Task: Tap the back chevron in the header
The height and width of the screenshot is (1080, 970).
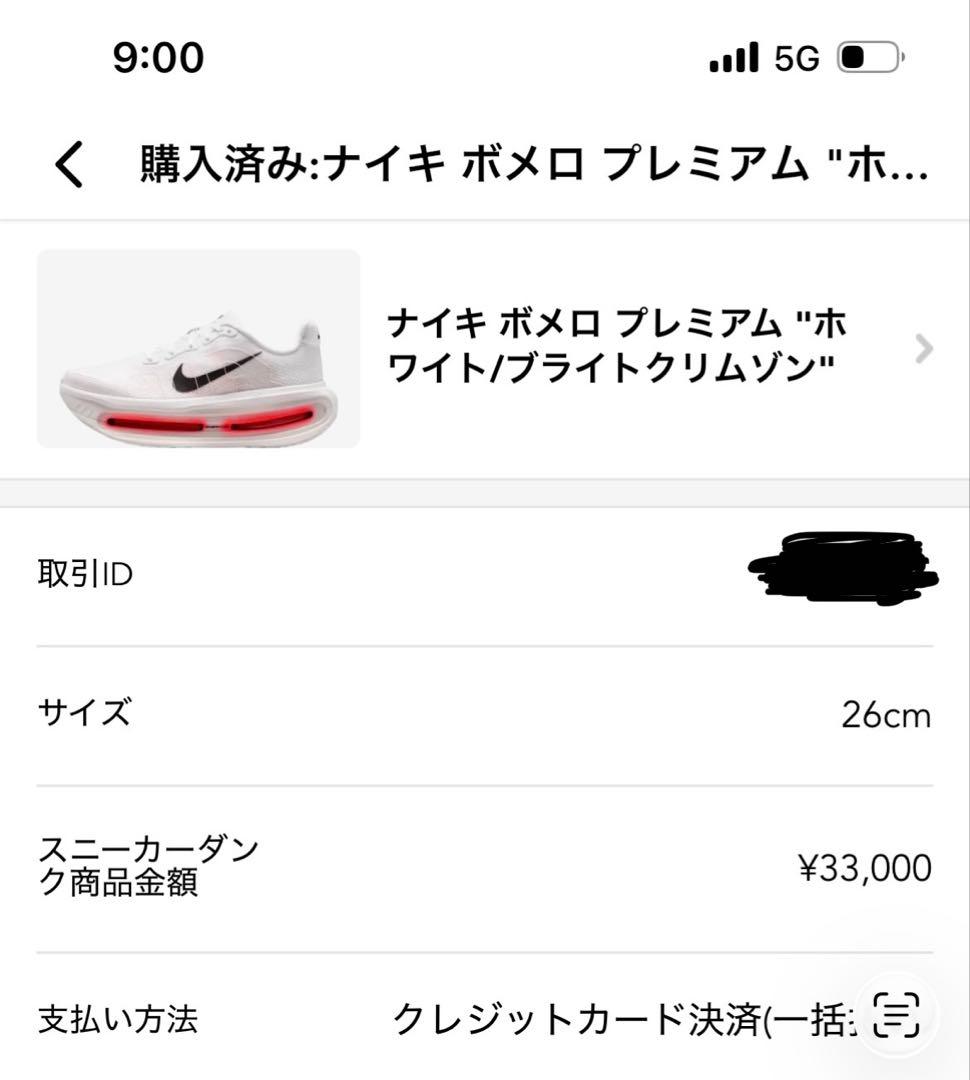Action: click(68, 165)
